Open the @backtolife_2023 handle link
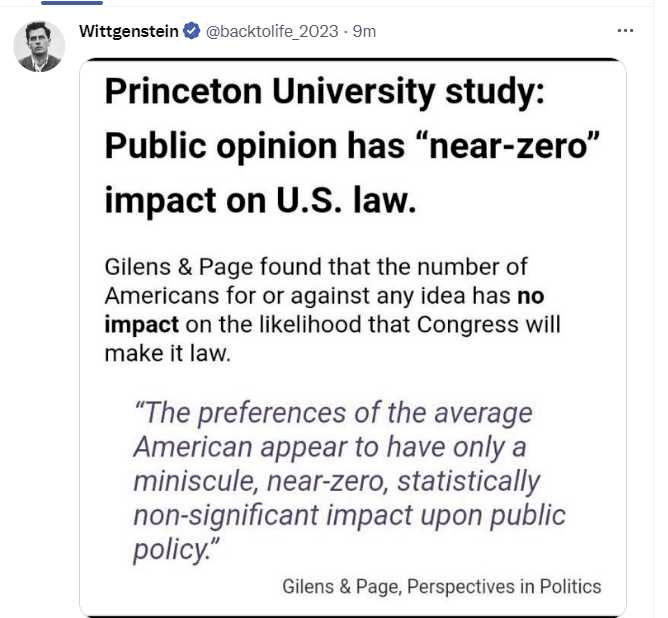 click(x=270, y=31)
